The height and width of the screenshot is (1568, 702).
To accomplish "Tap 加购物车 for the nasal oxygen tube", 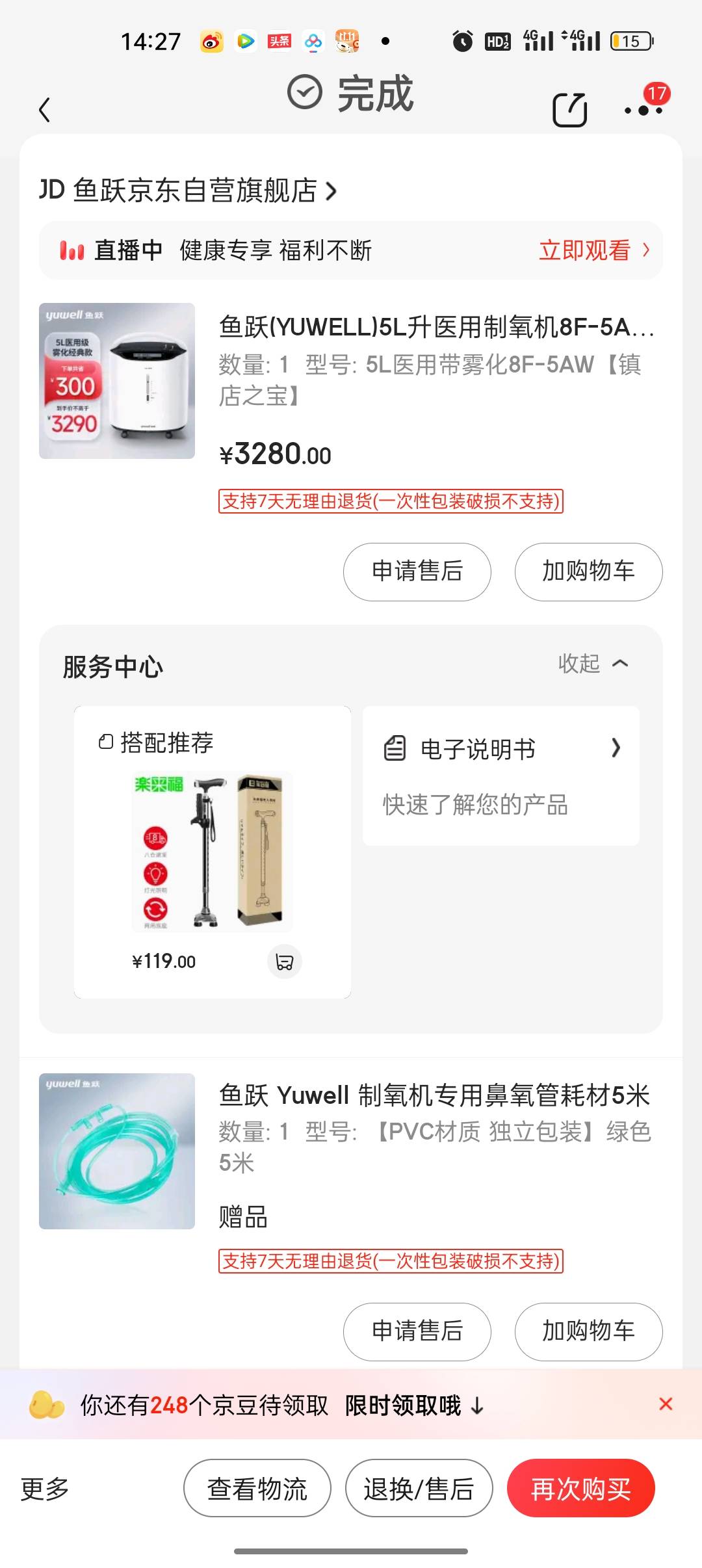I will 588,1331.
